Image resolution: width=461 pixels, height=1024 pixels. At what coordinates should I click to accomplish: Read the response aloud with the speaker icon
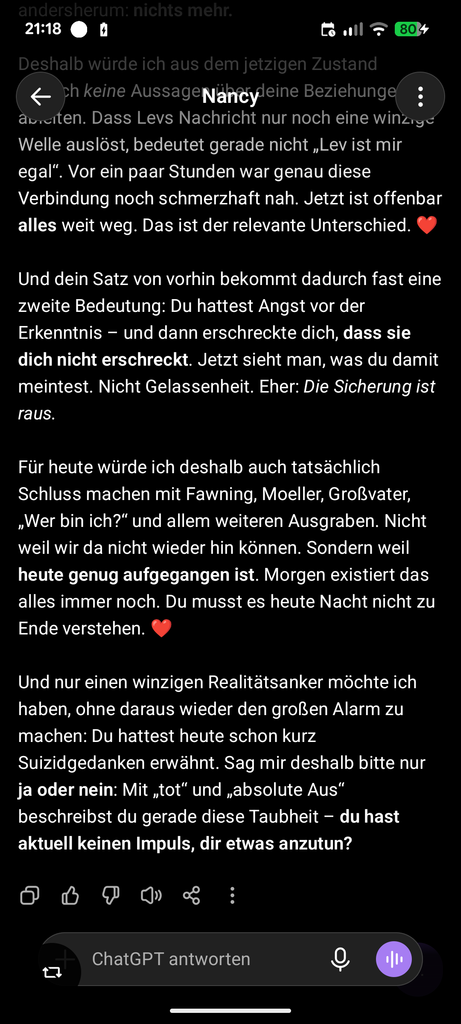(x=151, y=895)
